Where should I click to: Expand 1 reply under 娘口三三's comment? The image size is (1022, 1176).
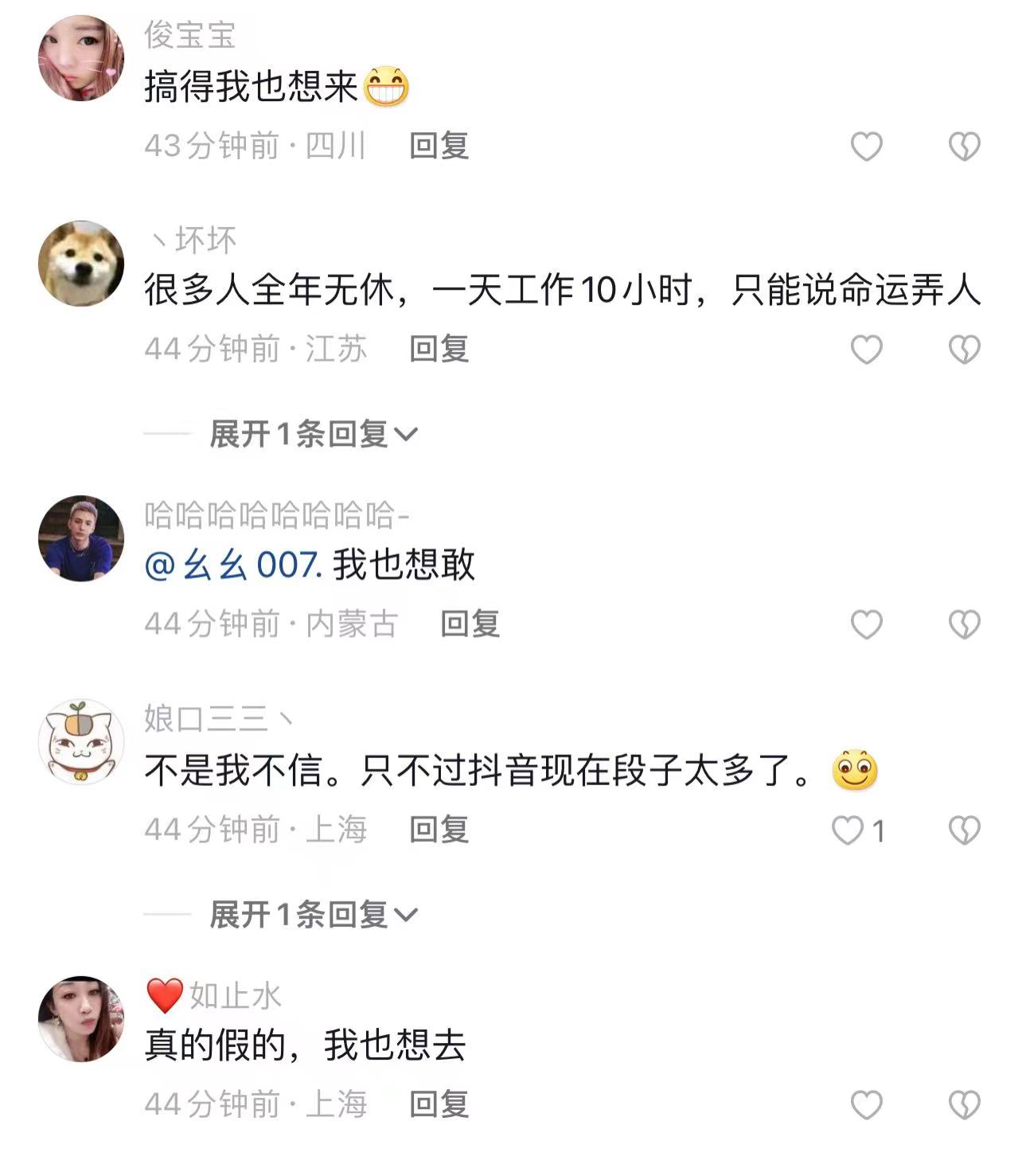(313, 915)
